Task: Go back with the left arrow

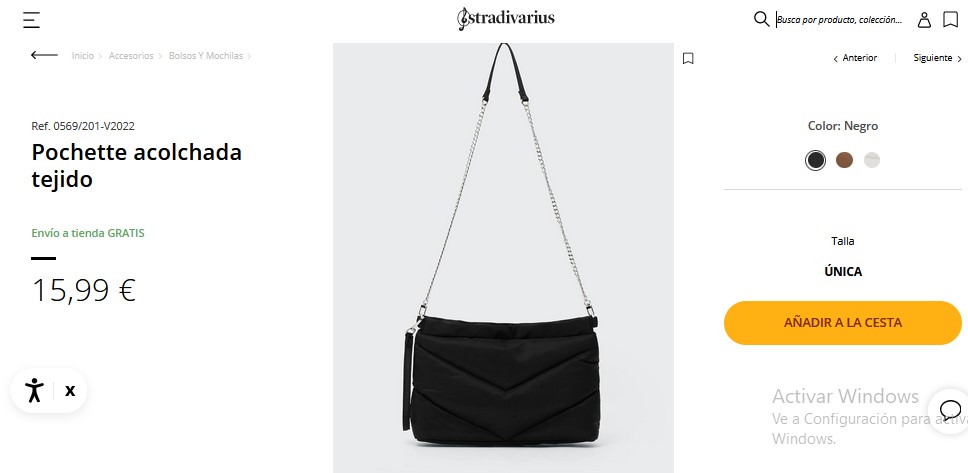Action: coord(44,56)
